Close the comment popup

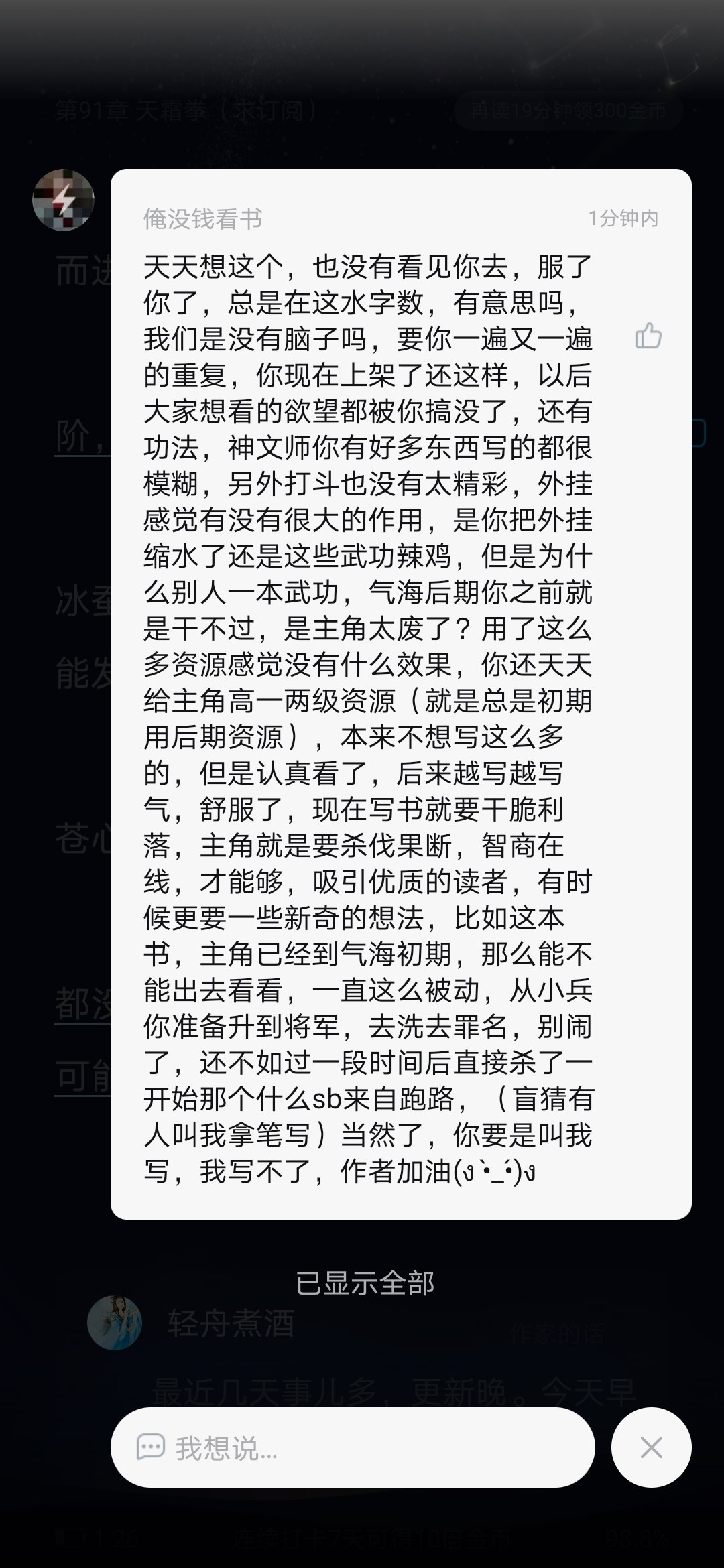click(651, 1447)
